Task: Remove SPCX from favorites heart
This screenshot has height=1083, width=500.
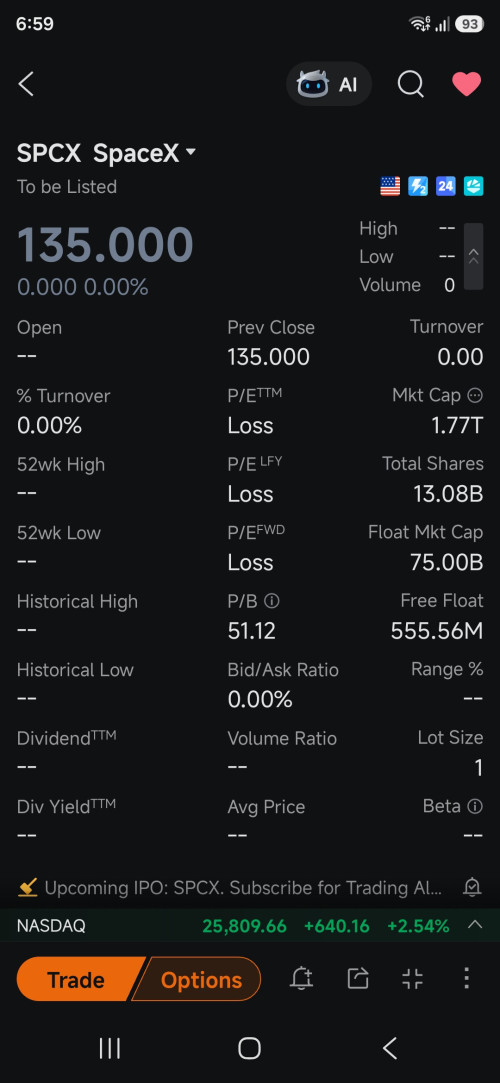Action: (466, 84)
